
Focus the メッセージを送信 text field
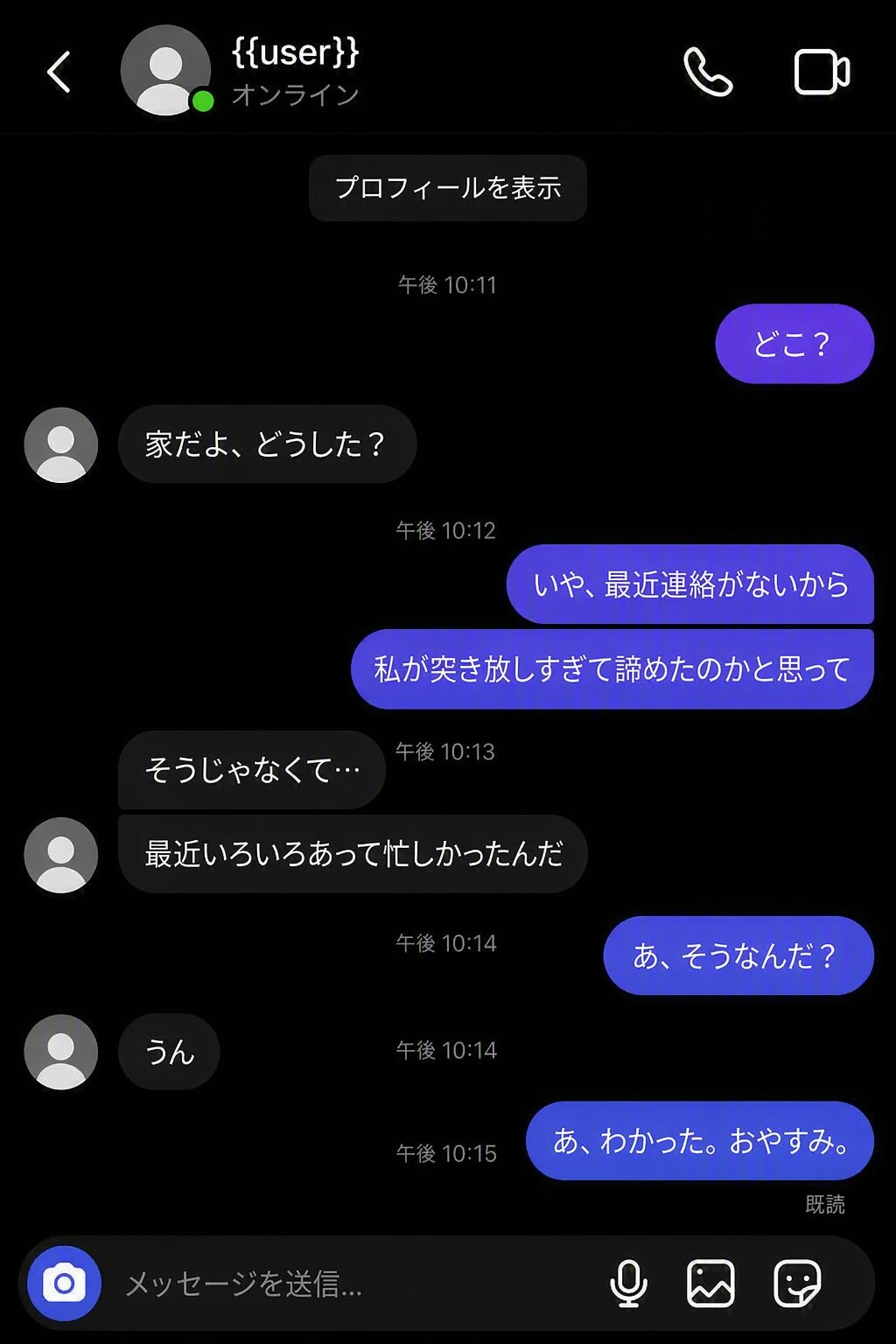point(350,1284)
